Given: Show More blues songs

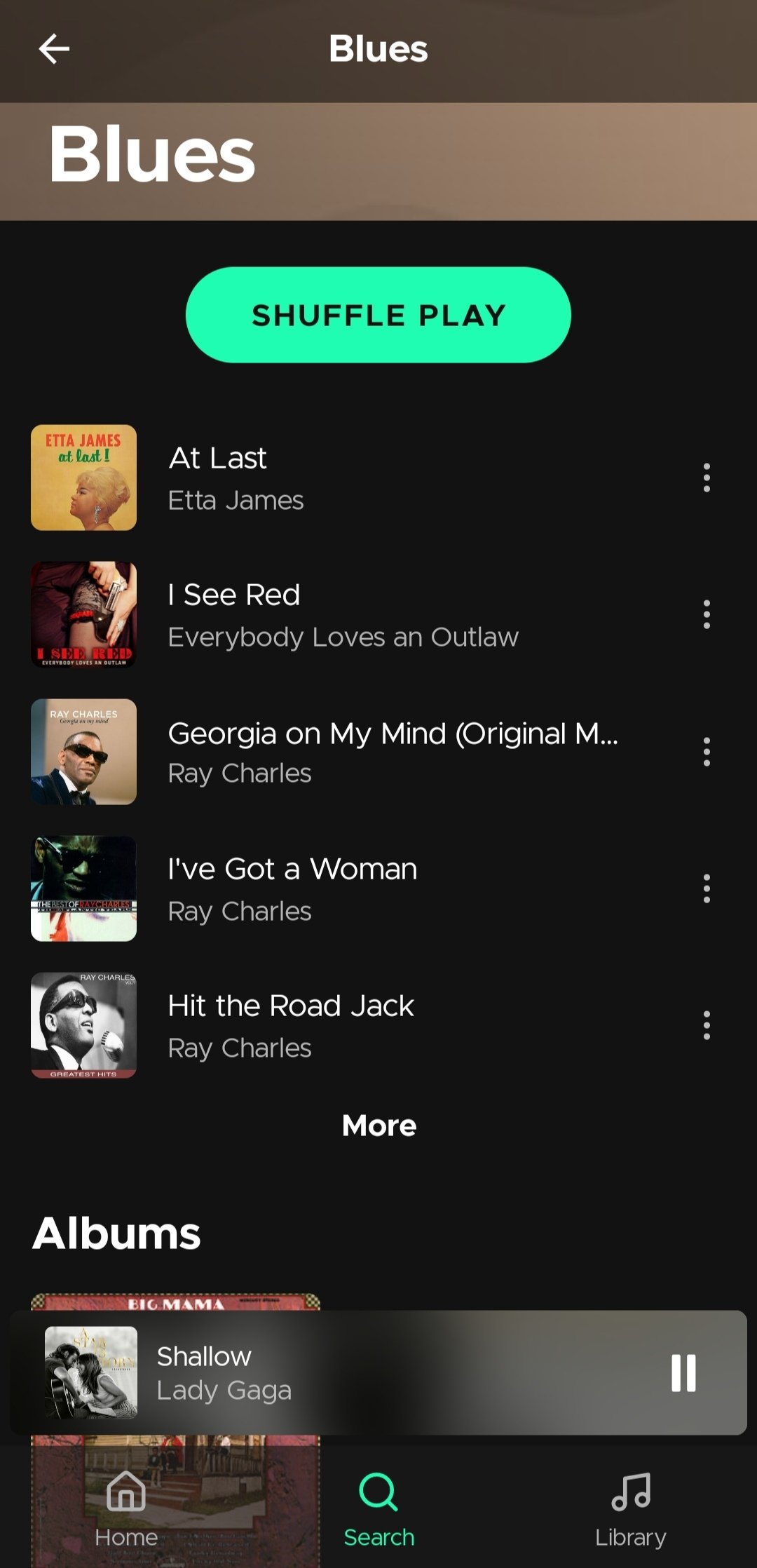Looking at the screenshot, I should point(378,1126).
